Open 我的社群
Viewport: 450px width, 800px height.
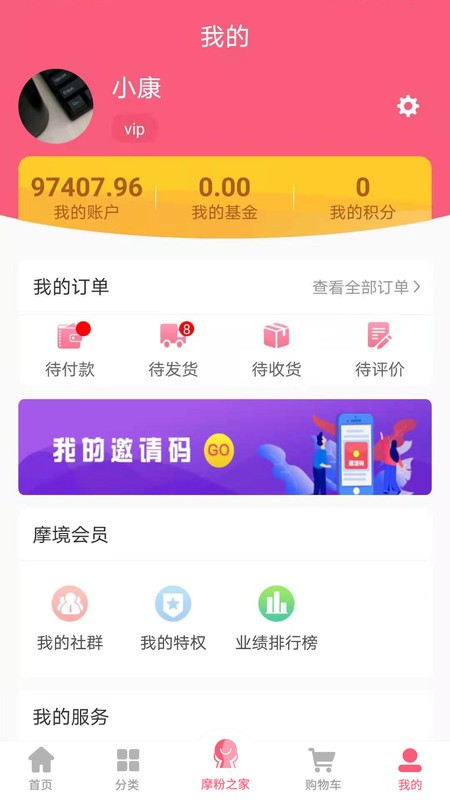click(x=70, y=618)
